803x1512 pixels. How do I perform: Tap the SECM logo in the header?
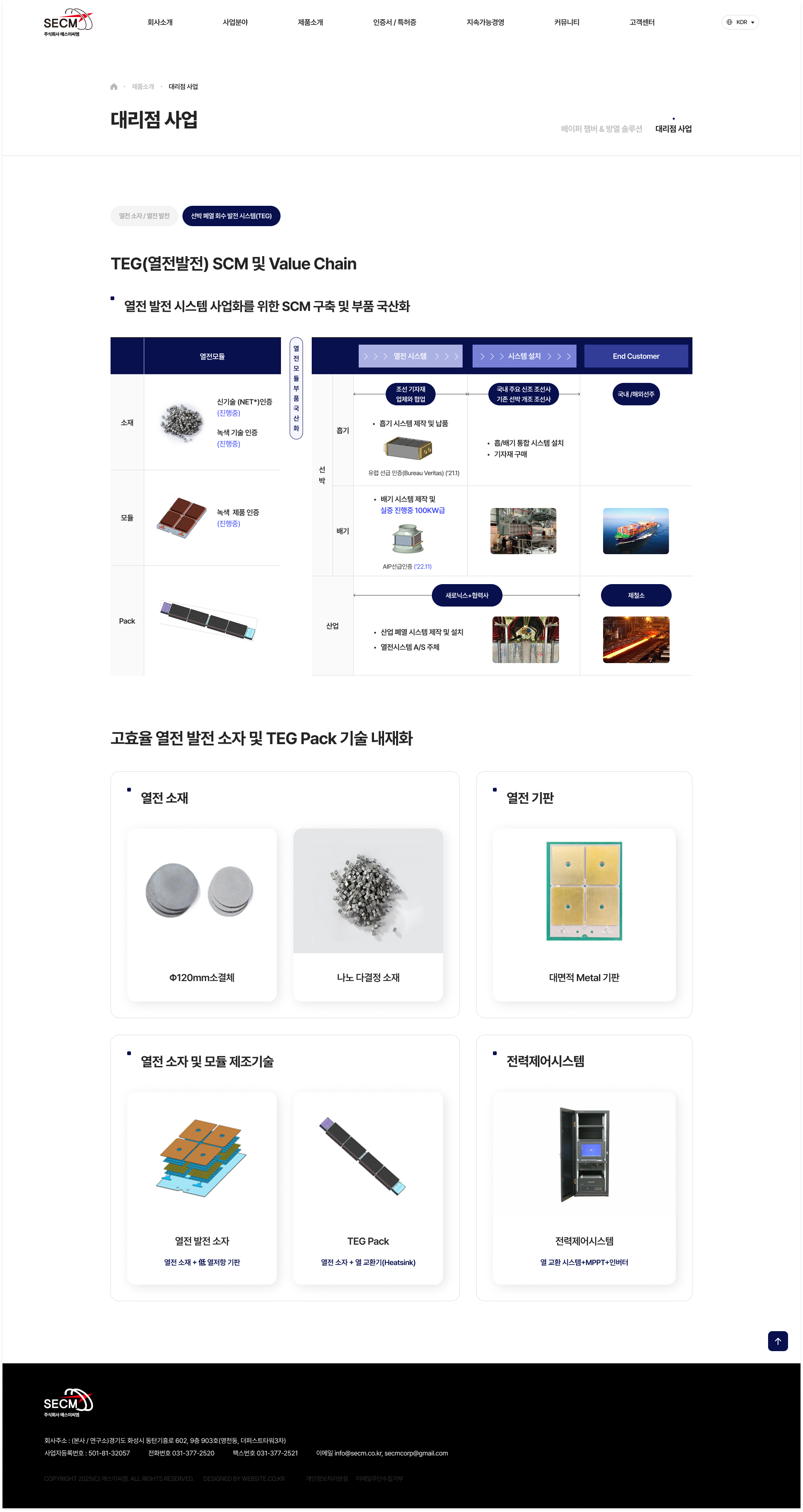pyautogui.click(x=67, y=22)
